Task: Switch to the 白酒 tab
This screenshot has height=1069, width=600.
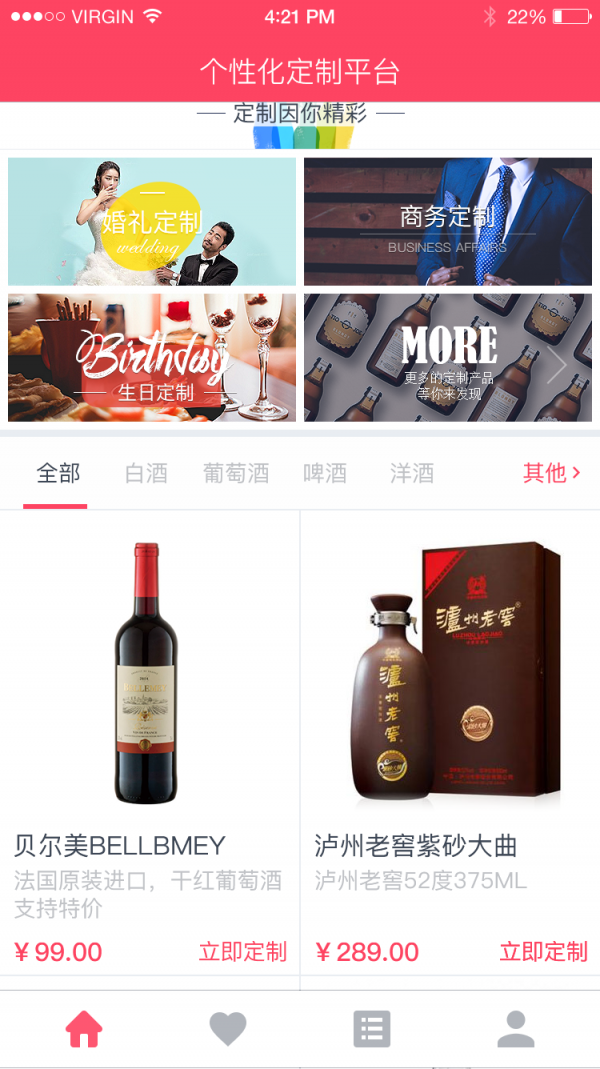Action: click(x=146, y=473)
